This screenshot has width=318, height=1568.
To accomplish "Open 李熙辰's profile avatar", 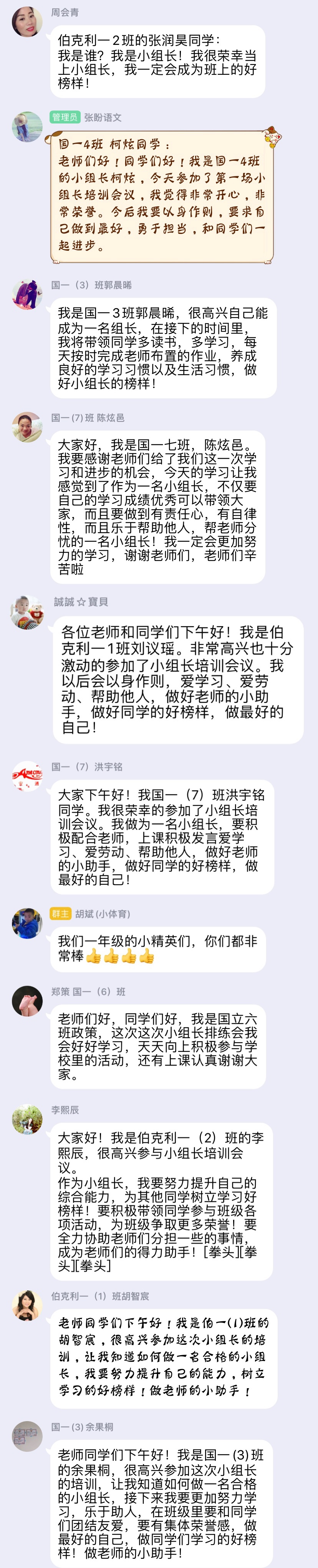I will coord(27,1119).
